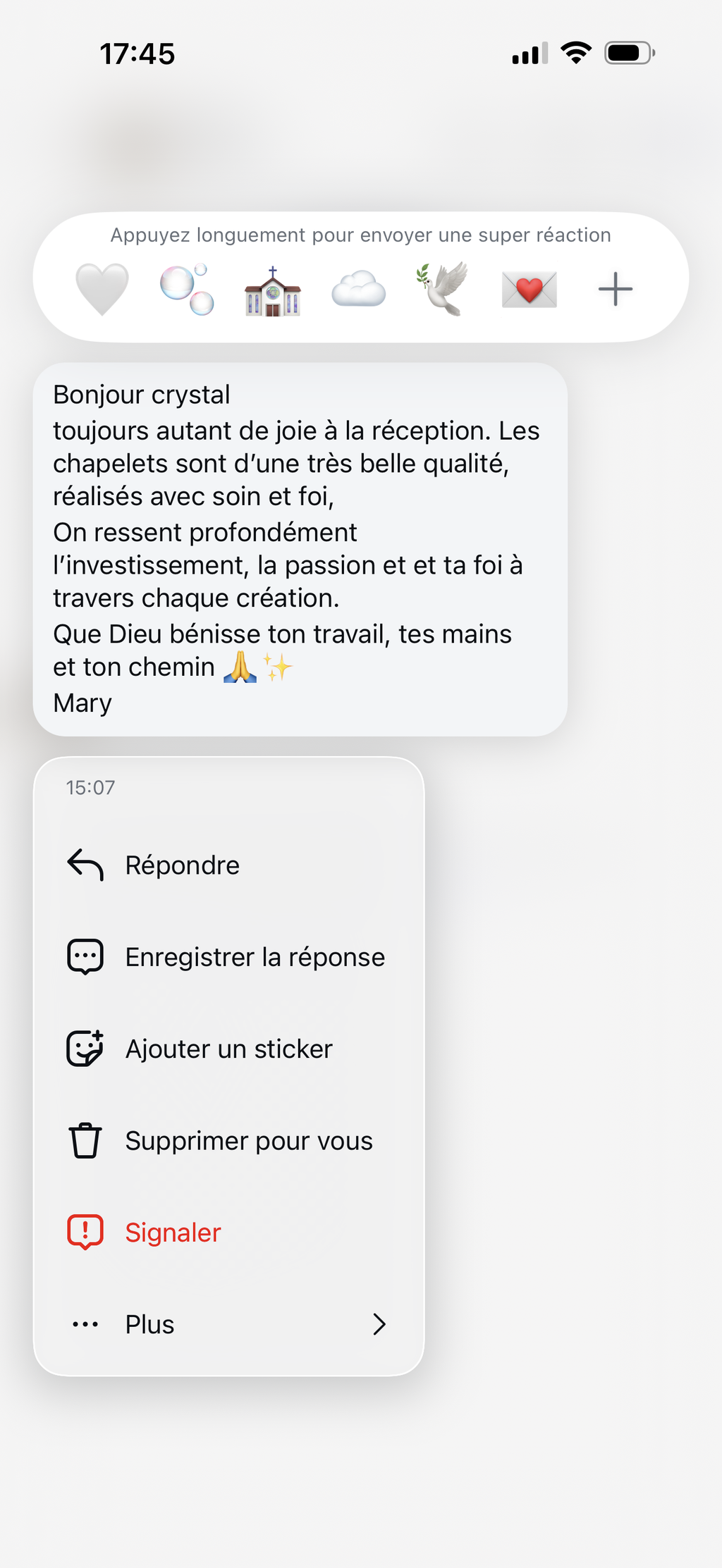The height and width of the screenshot is (1568, 722).
Task: Choose Enregistrer la réponse
Action: pos(254,957)
